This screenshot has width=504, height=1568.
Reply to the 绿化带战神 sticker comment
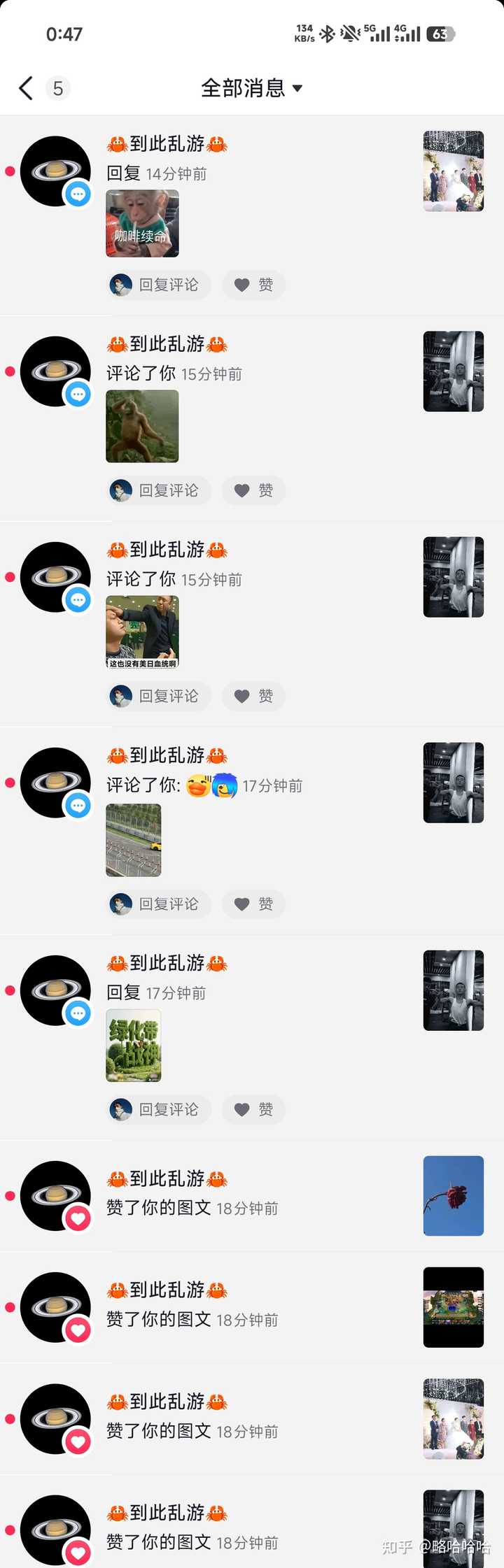[x=159, y=1109]
